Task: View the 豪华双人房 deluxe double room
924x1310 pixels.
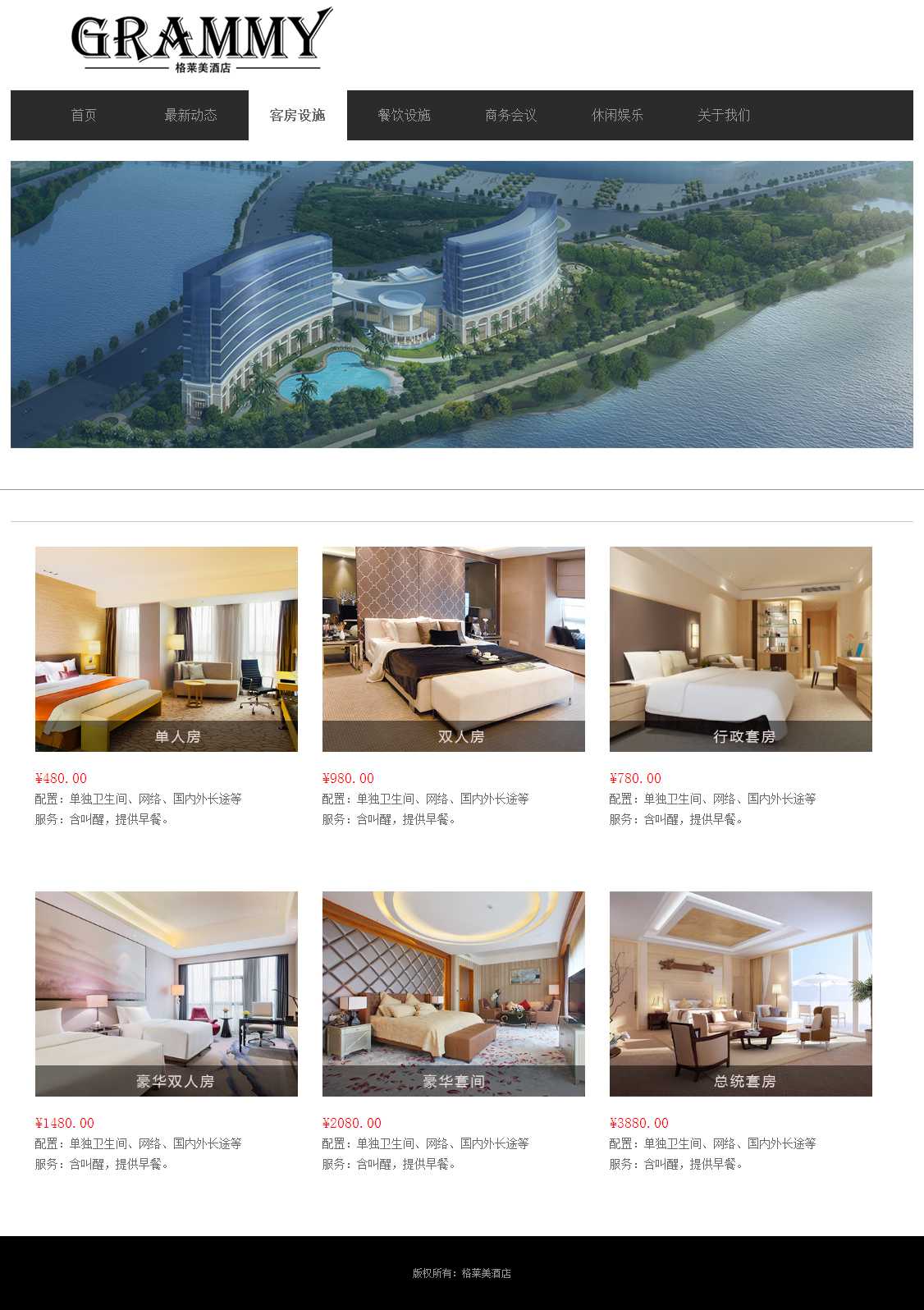Action: [166, 993]
